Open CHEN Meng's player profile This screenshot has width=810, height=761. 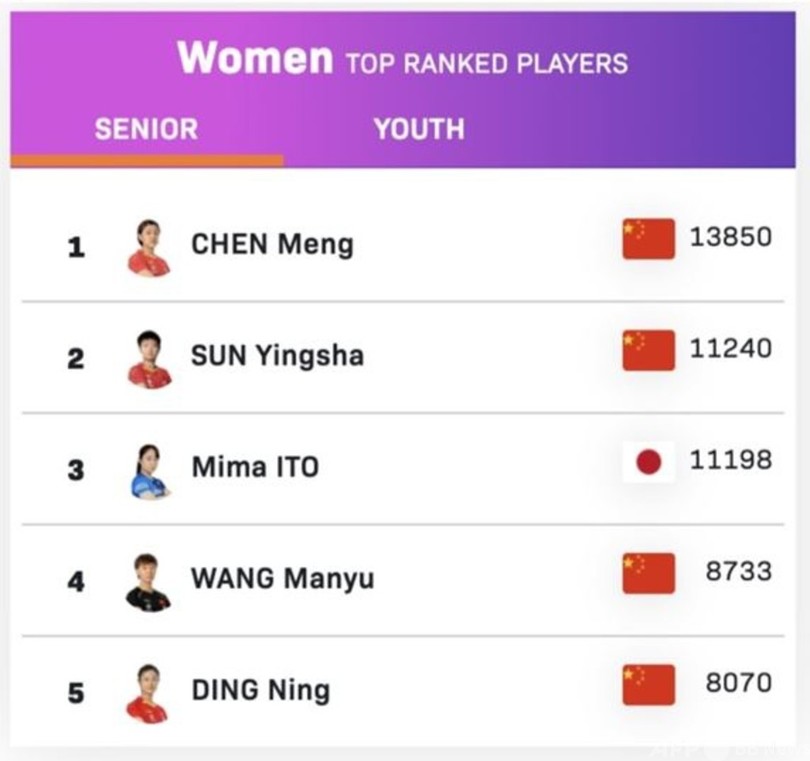click(x=272, y=244)
